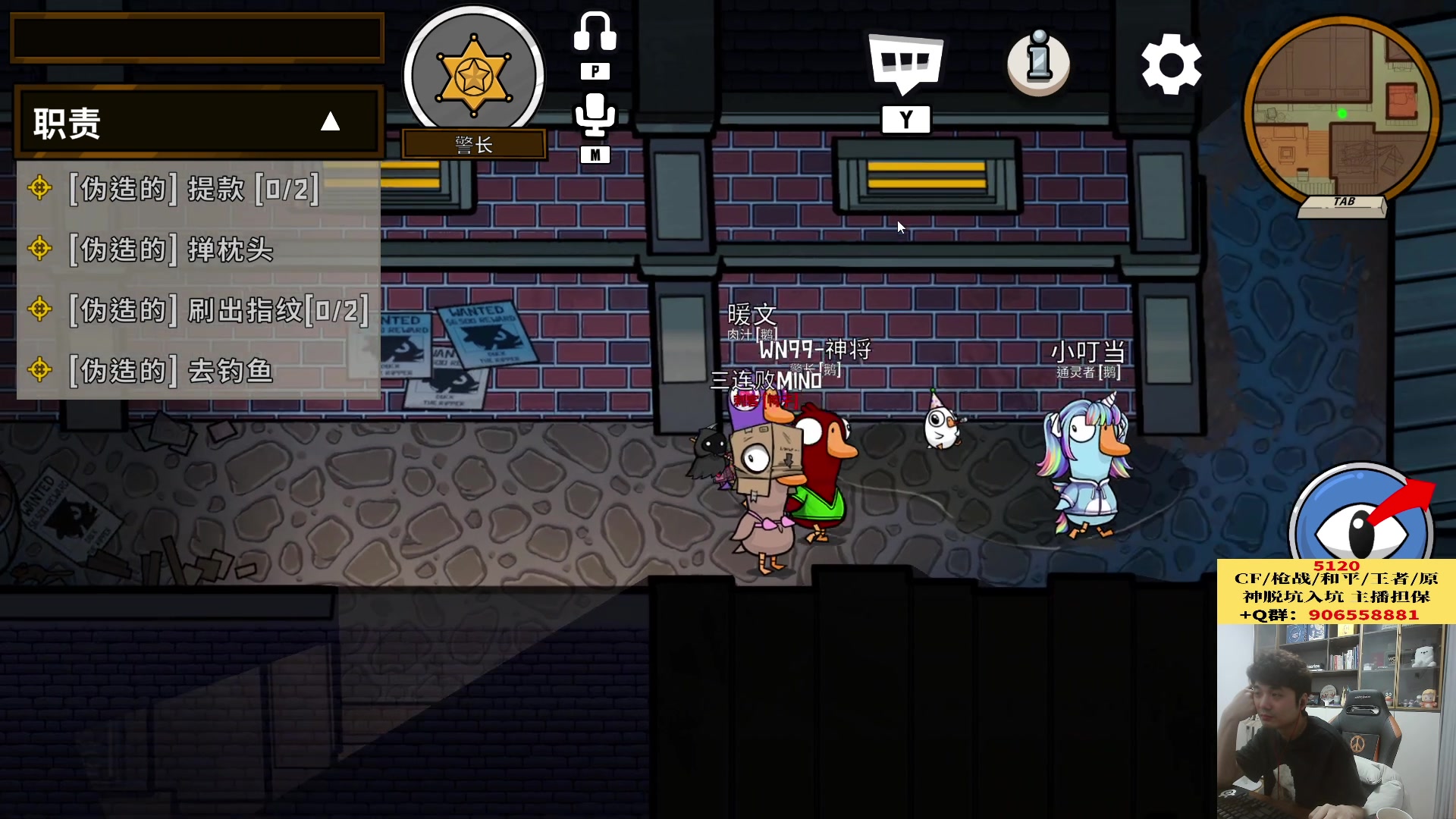Tap the eye ability button

tap(1360, 531)
